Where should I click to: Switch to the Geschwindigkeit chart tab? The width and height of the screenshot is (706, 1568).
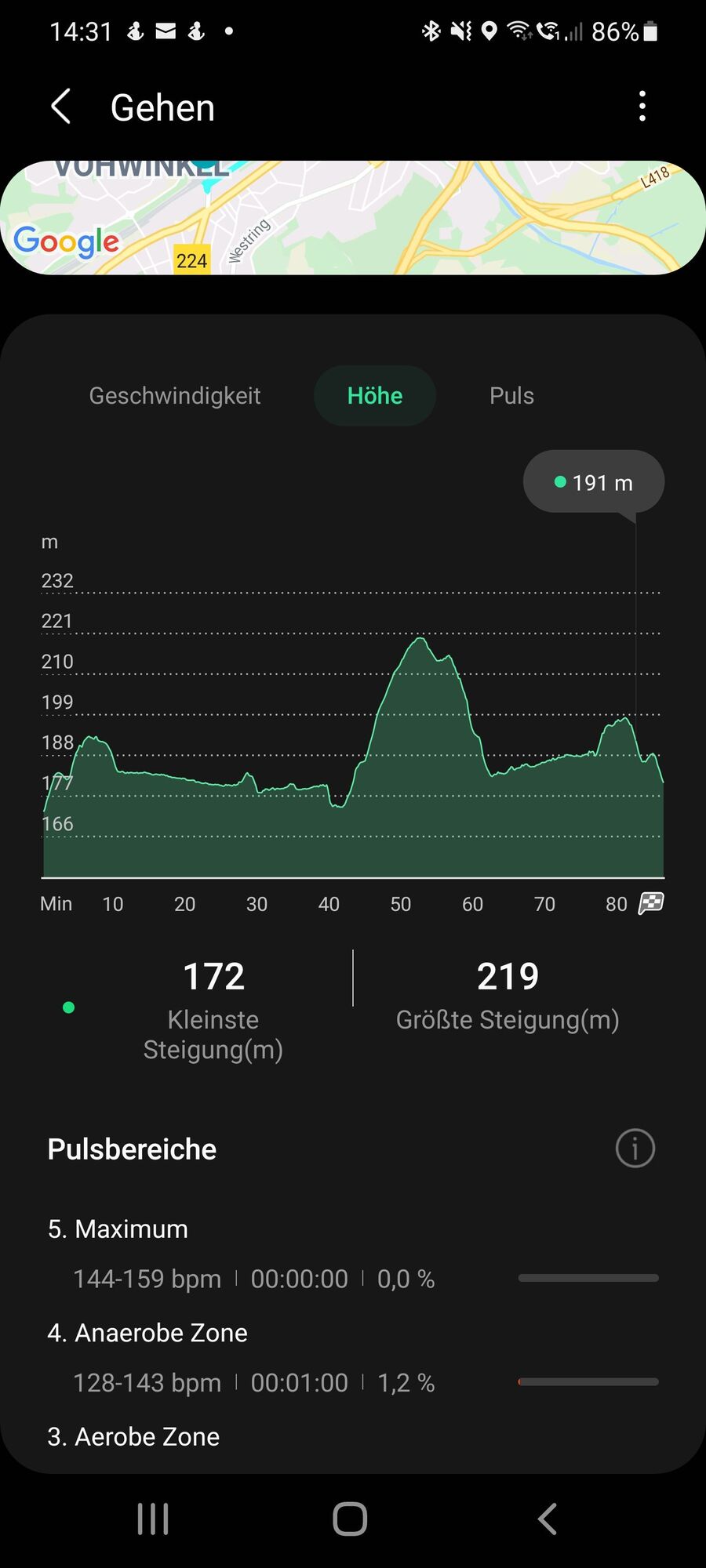175,396
